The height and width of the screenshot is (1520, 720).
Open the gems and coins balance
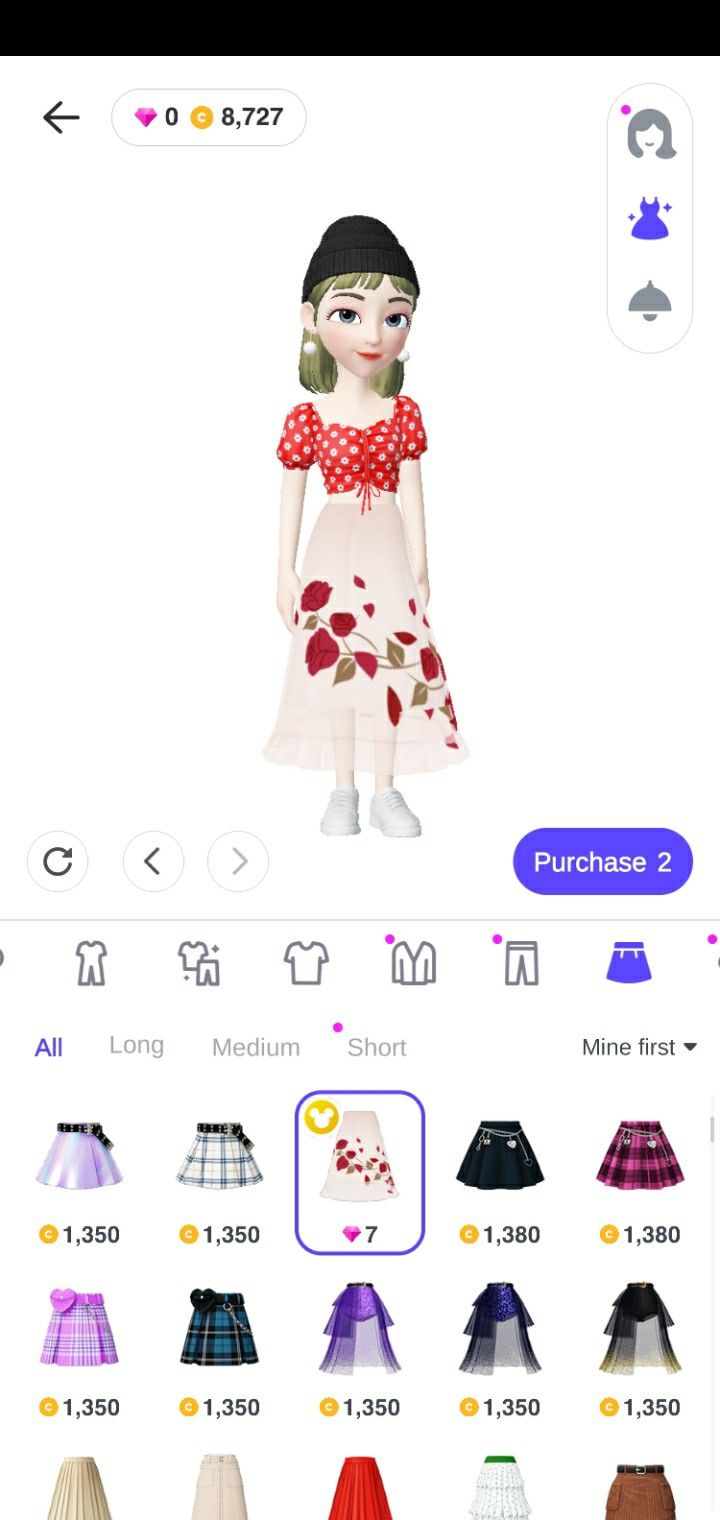[x=209, y=118]
